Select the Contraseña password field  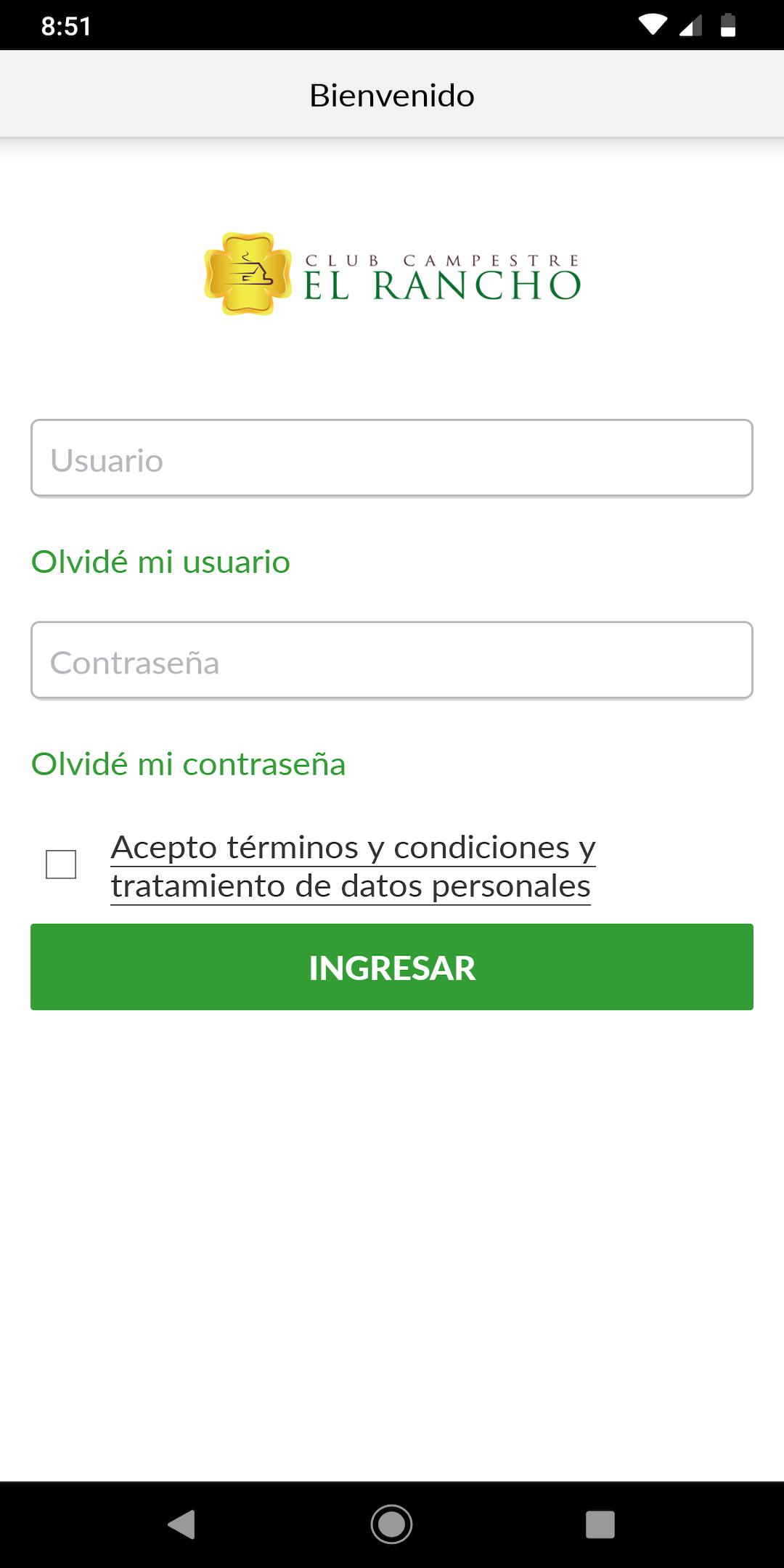(391, 661)
